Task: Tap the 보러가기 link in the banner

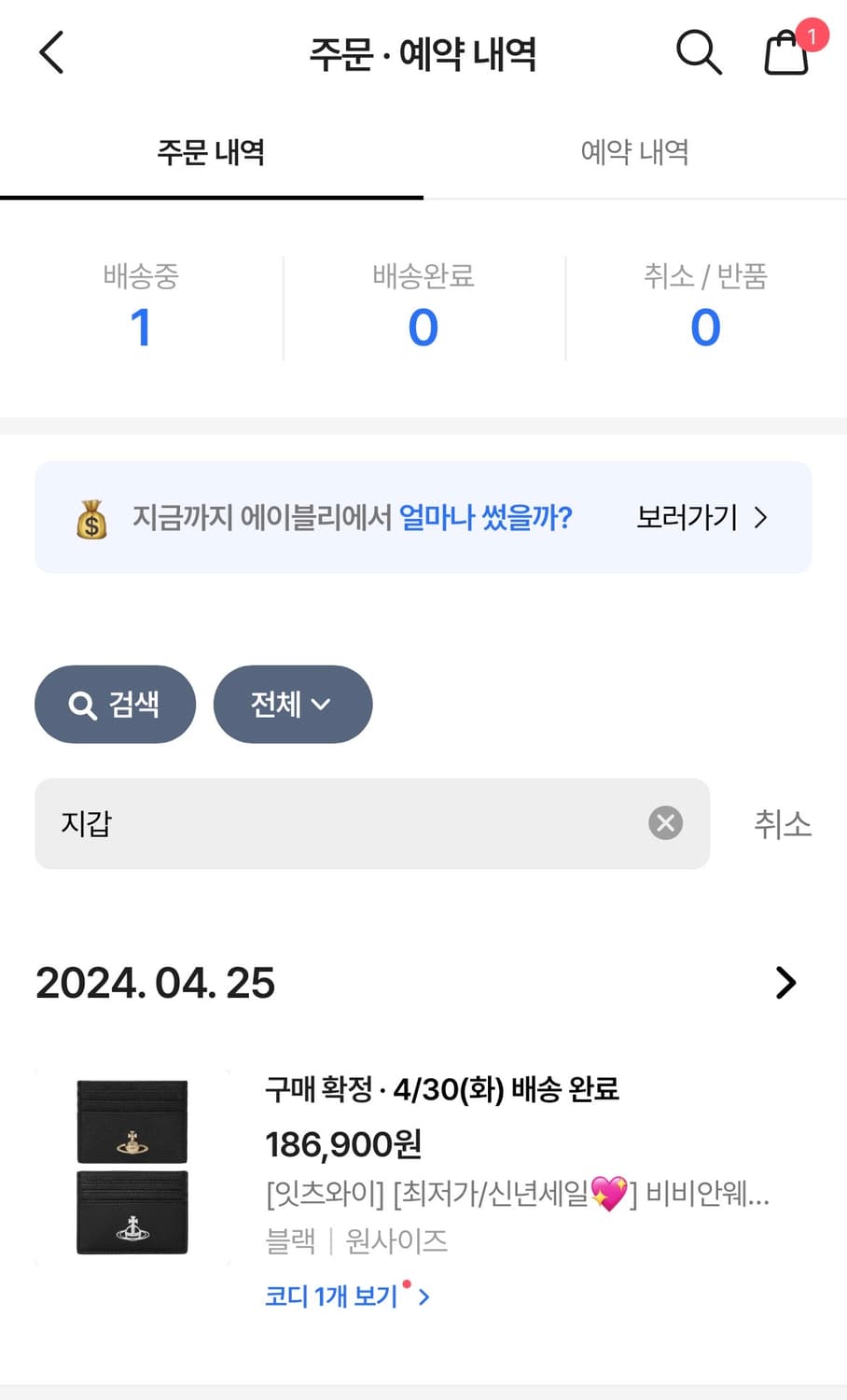Action: [x=687, y=518]
